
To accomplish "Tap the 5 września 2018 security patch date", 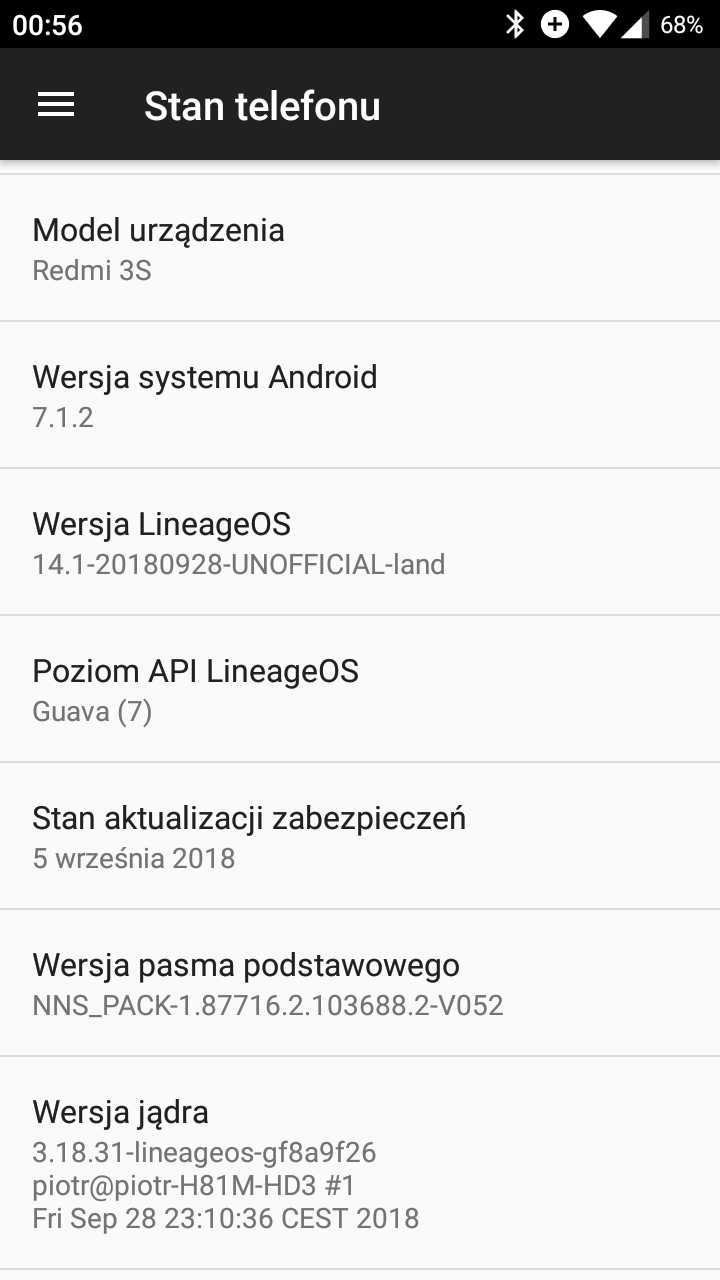I will pos(134,858).
